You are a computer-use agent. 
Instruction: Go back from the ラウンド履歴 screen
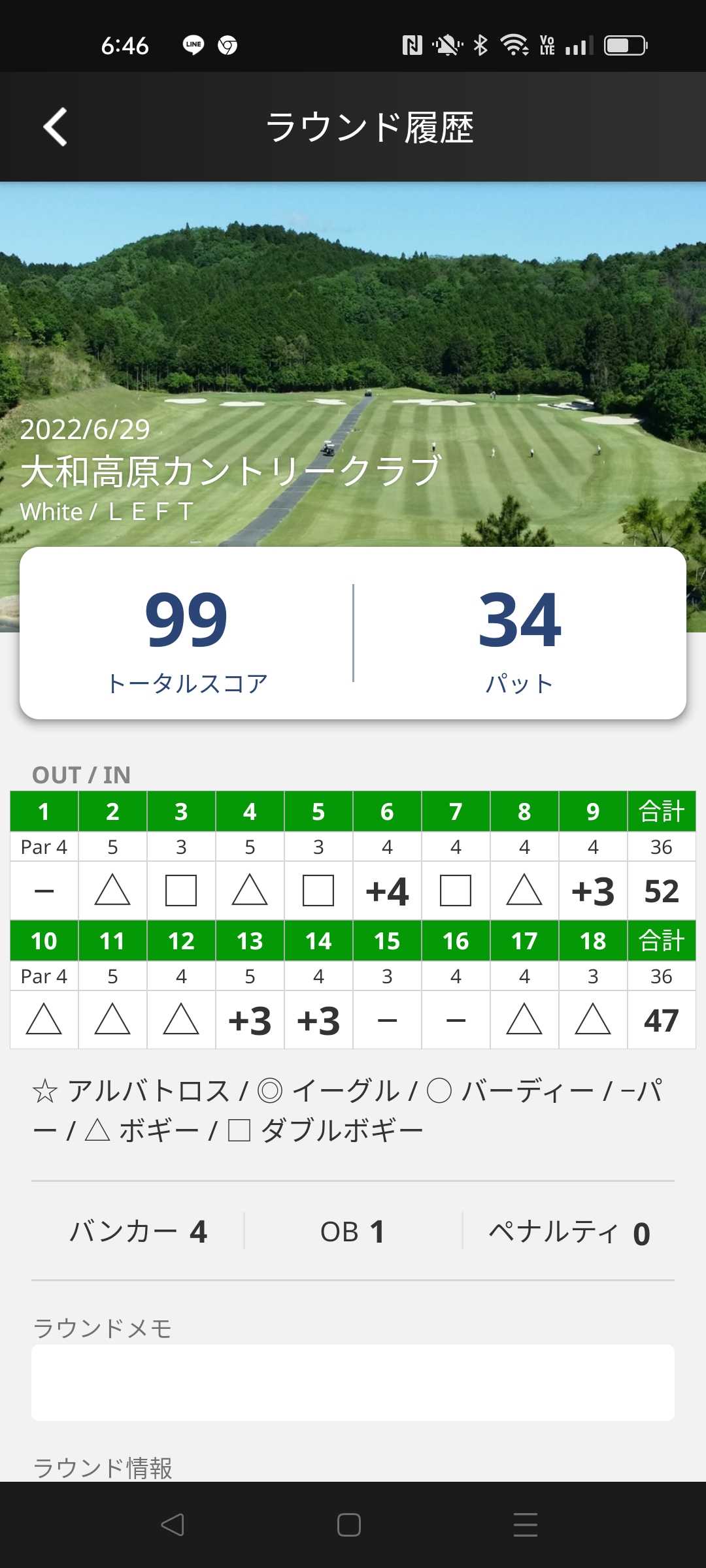[56, 127]
